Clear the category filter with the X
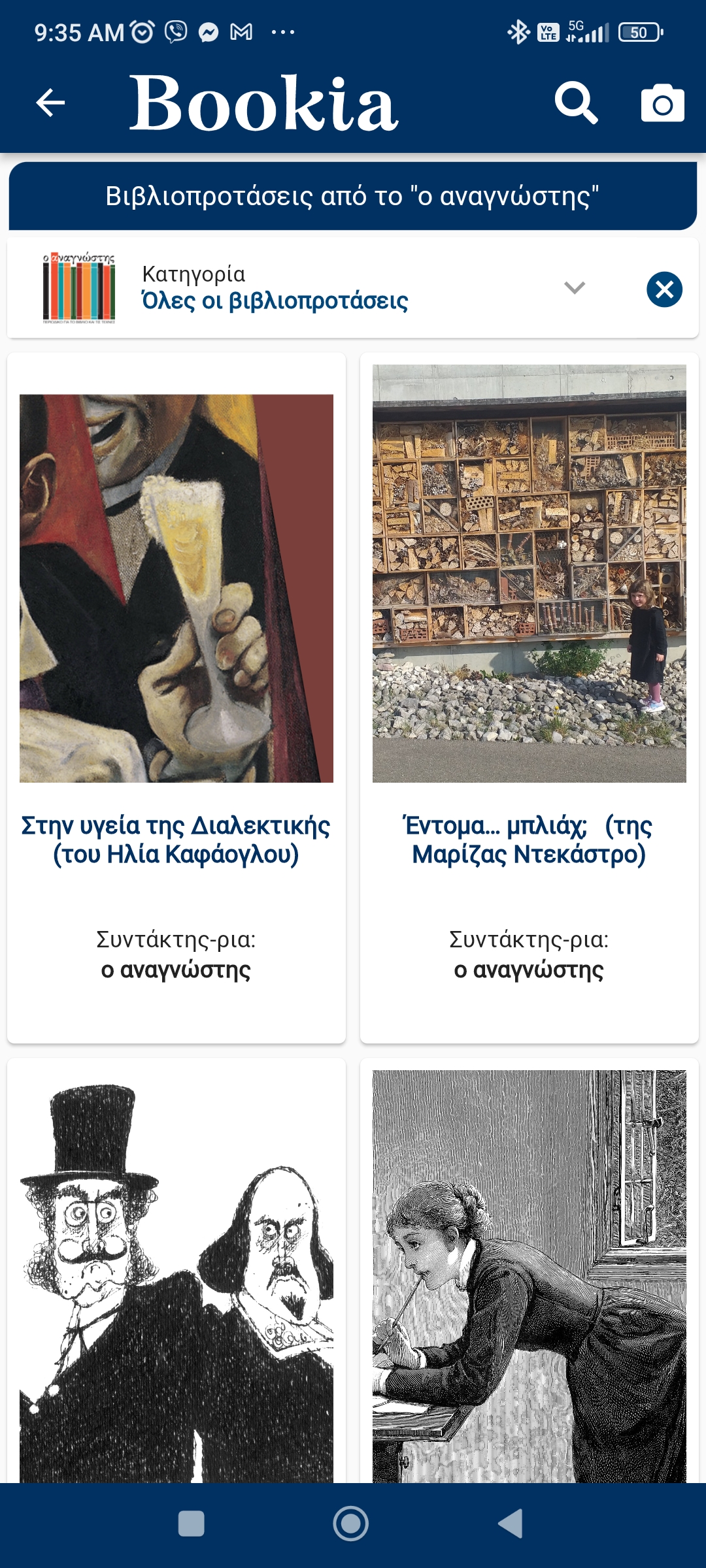The width and height of the screenshot is (706, 1568). 664,289
